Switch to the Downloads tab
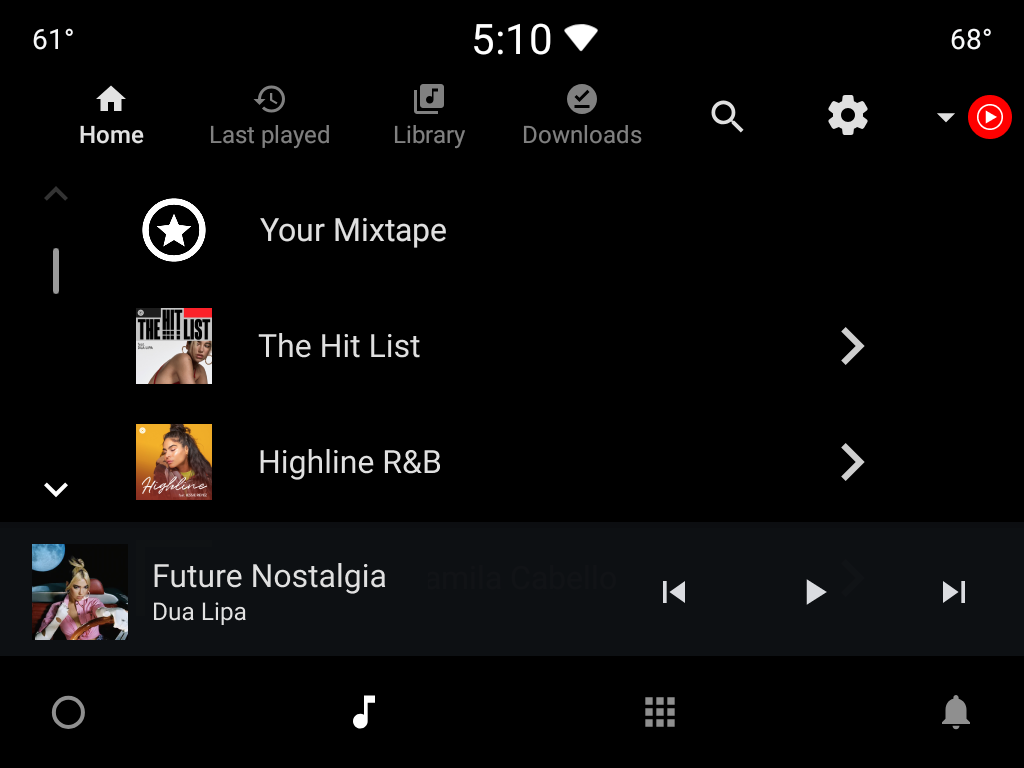 click(x=582, y=116)
